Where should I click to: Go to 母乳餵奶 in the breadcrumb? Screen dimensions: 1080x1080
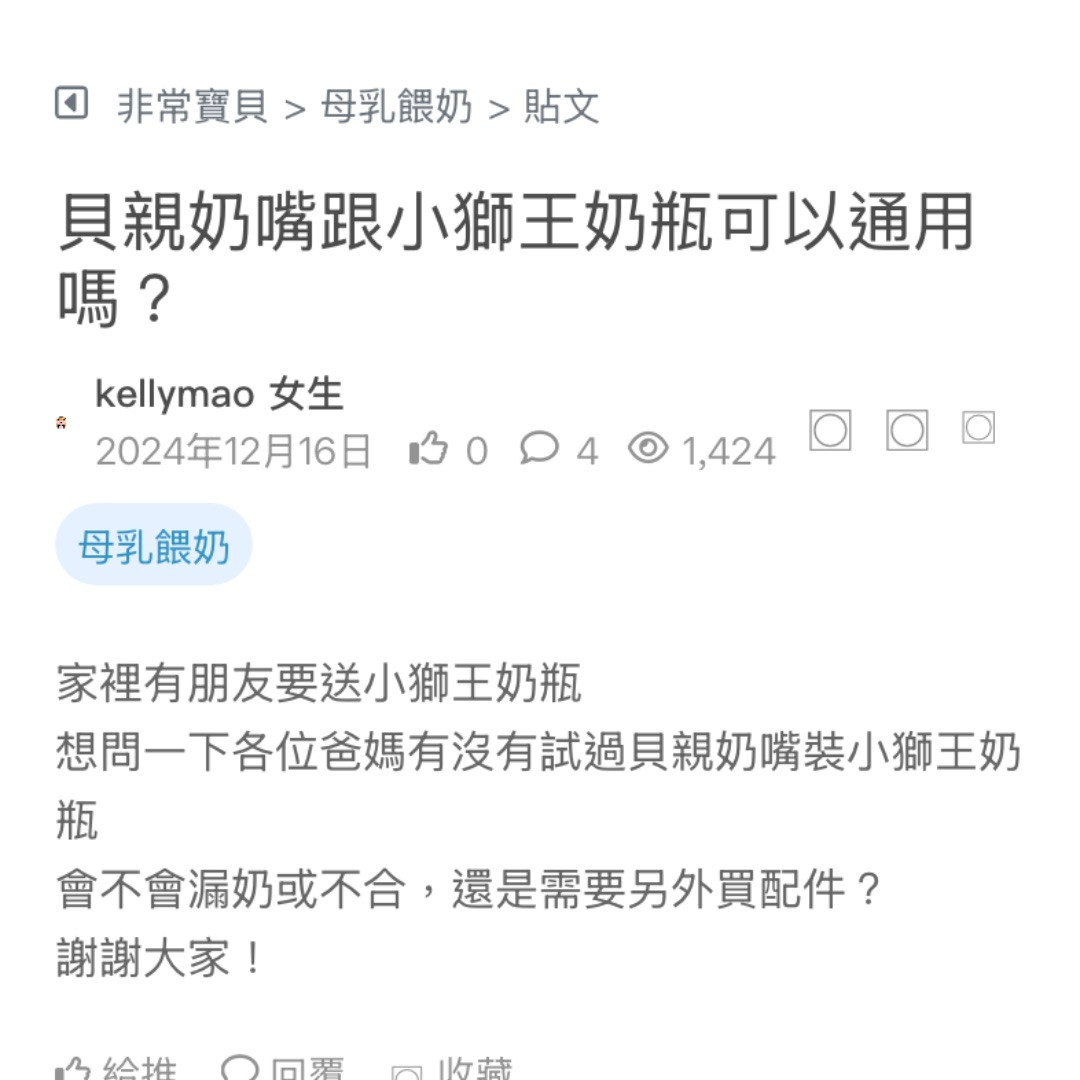click(x=396, y=106)
